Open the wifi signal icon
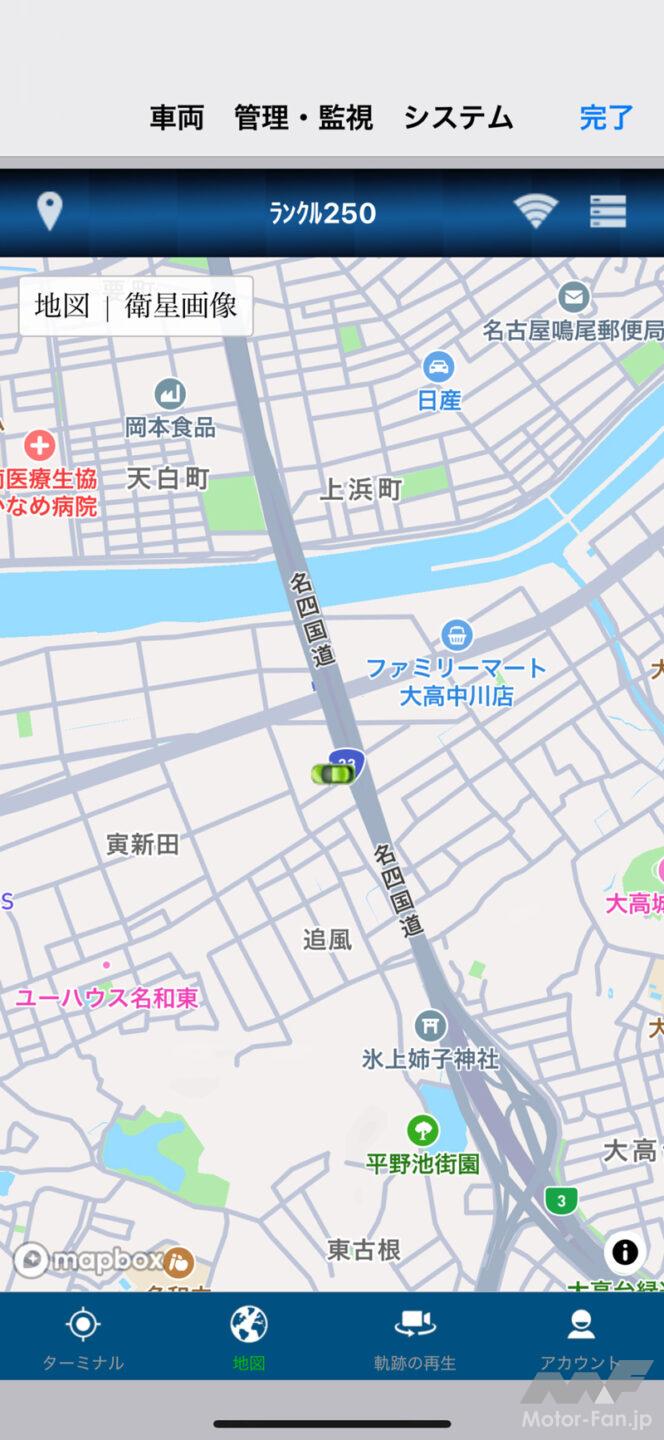 pyautogui.click(x=536, y=211)
